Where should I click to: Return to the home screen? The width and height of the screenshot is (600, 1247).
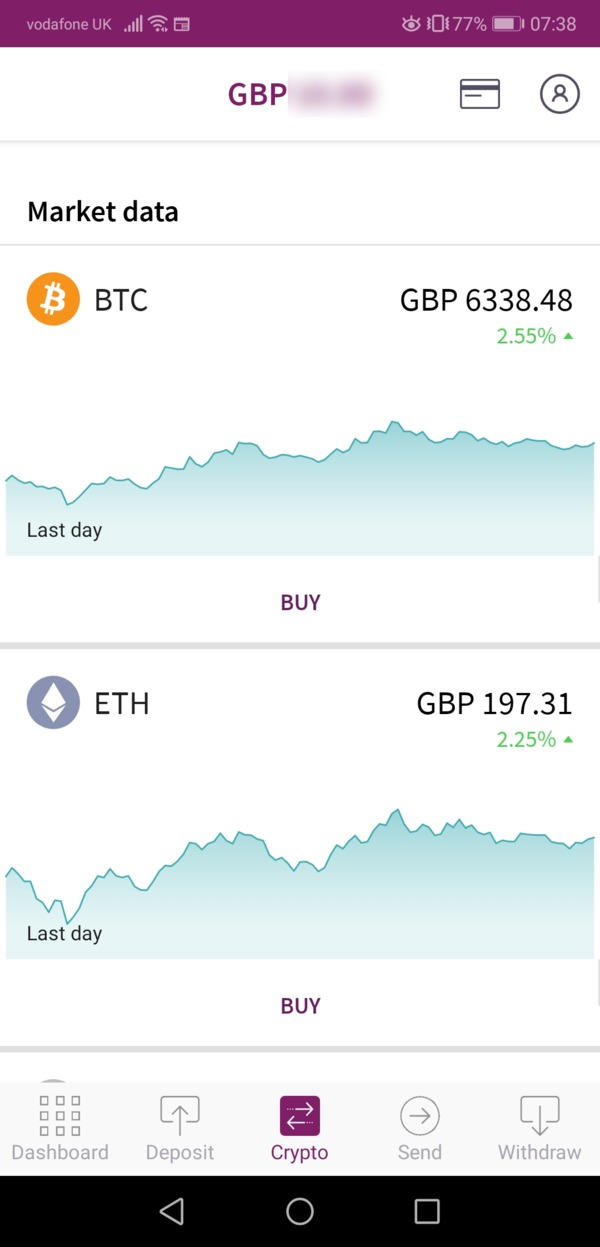[300, 1211]
